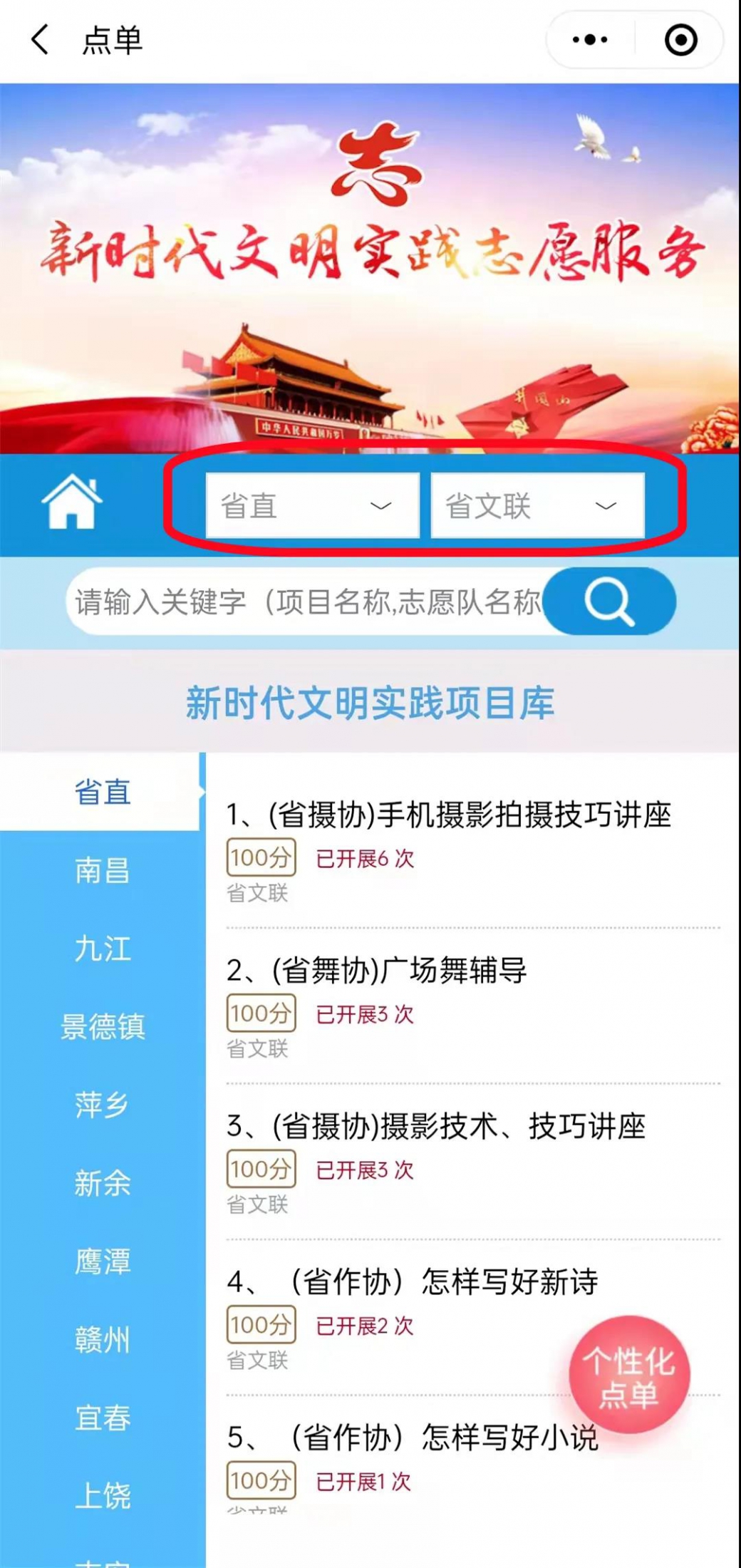The height and width of the screenshot is (1568, 741).
Task: Go back from 点单 page
Action: 40,40
